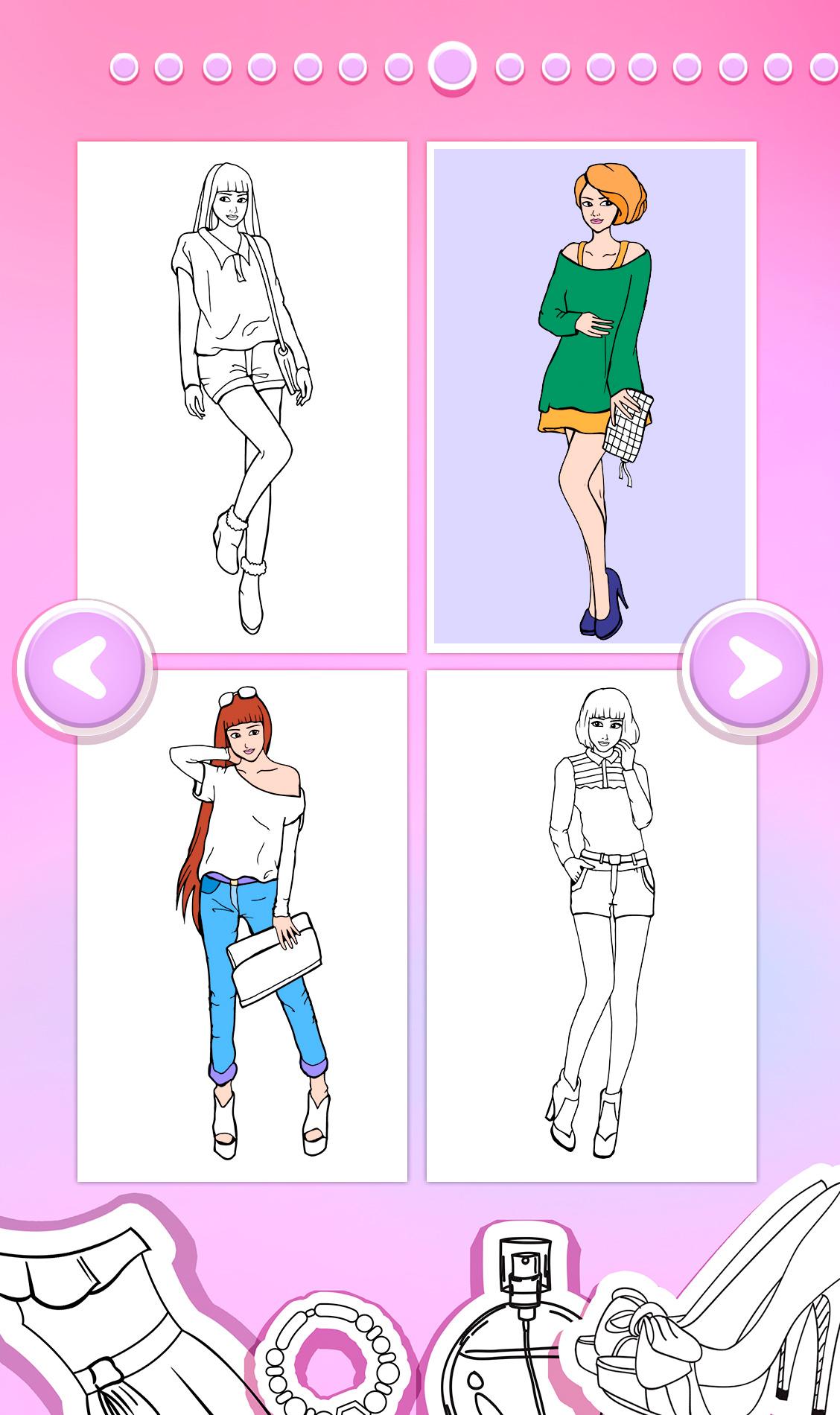Go to the next page of drawings
Viewport: 840px width, 1415px height.
pyautogui.click(x=750, y=668)
